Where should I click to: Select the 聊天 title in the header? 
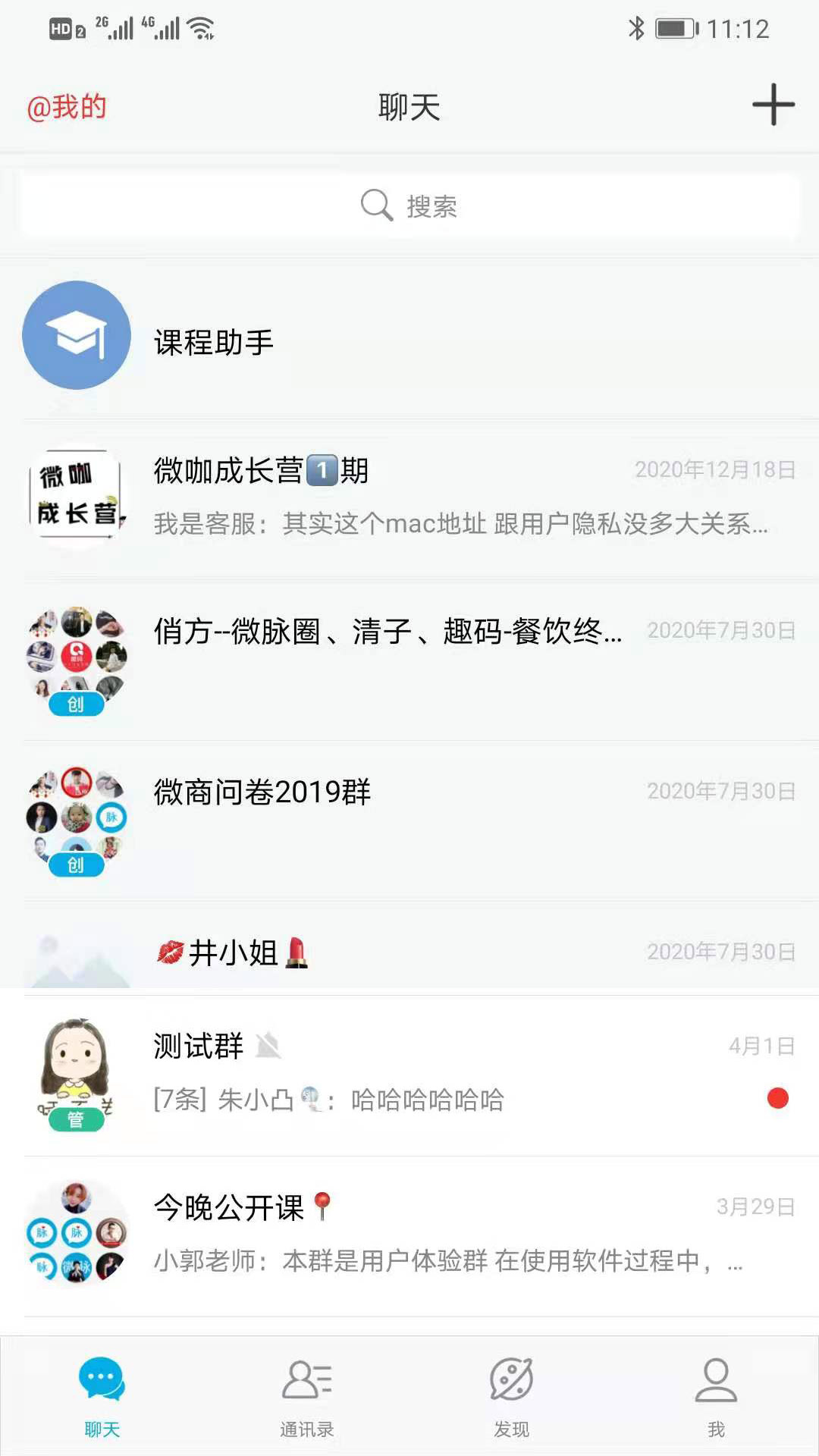(409, 106)
